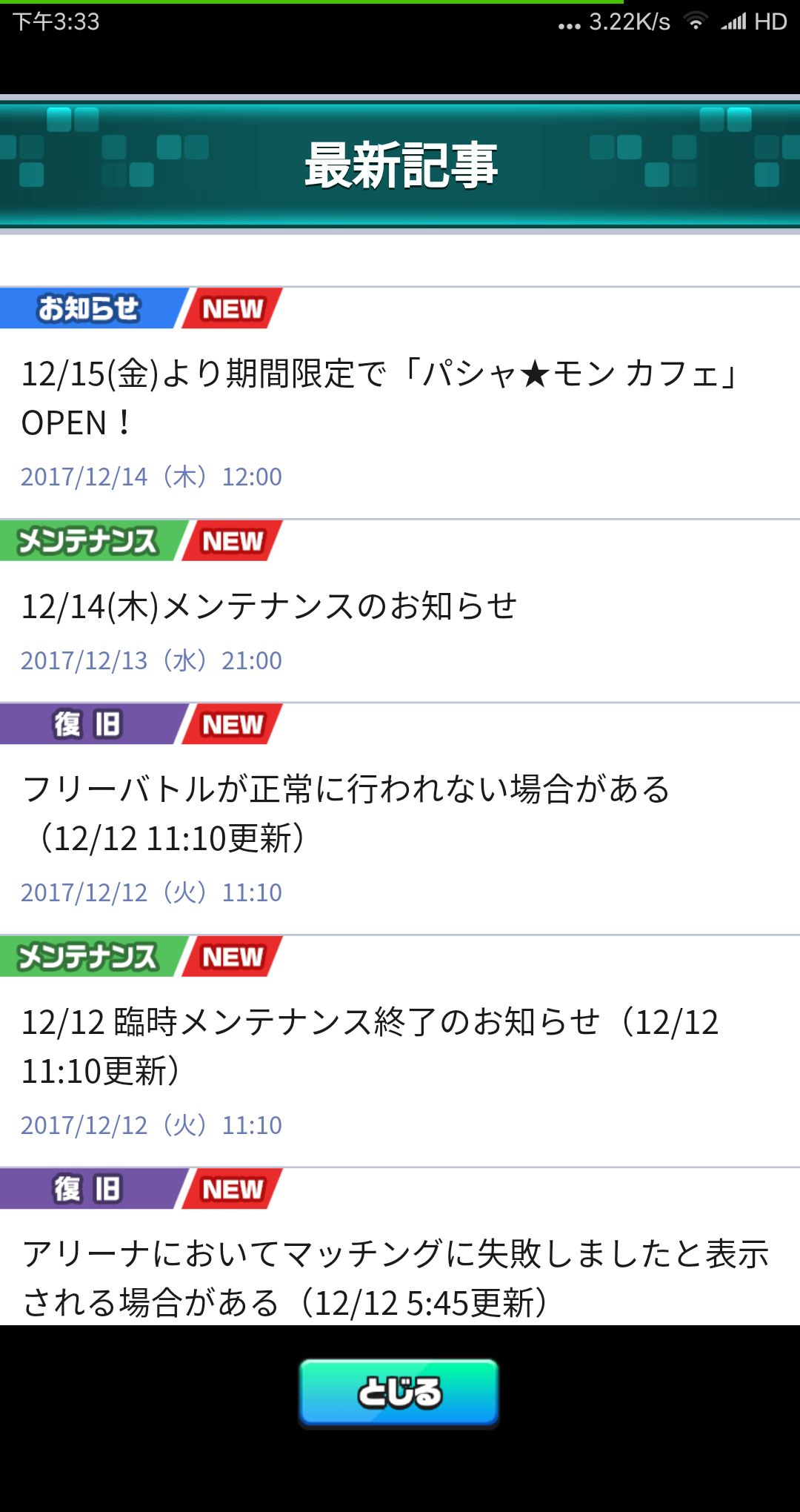The image size is (800, 1512).
Task: Click the 12/12（火）11:10 date under 復旧 article
Action: coord(152,894)
